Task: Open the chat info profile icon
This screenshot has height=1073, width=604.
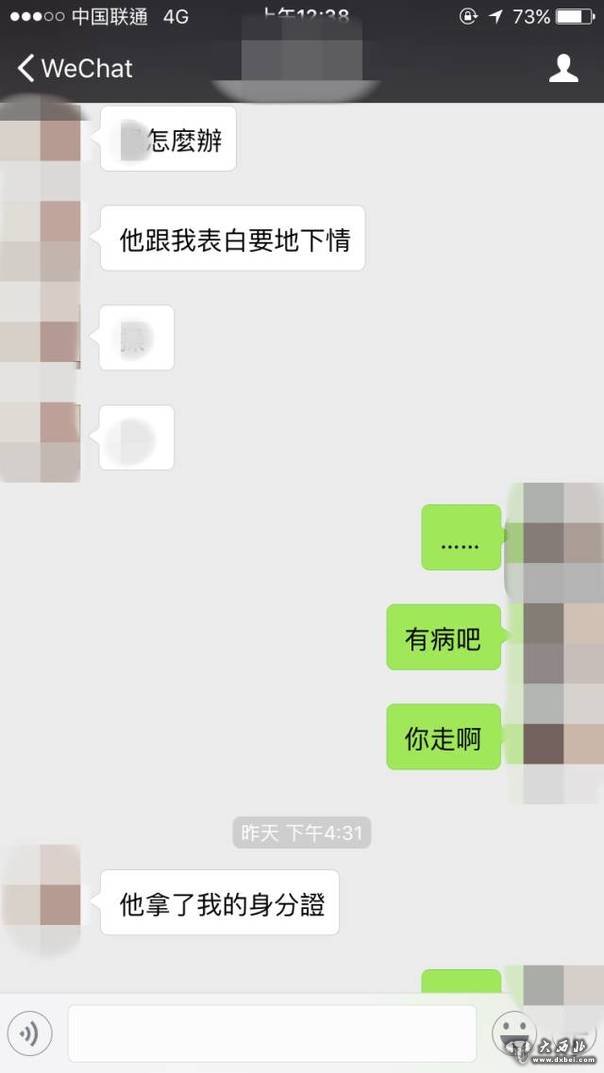Action: (564, 68)
